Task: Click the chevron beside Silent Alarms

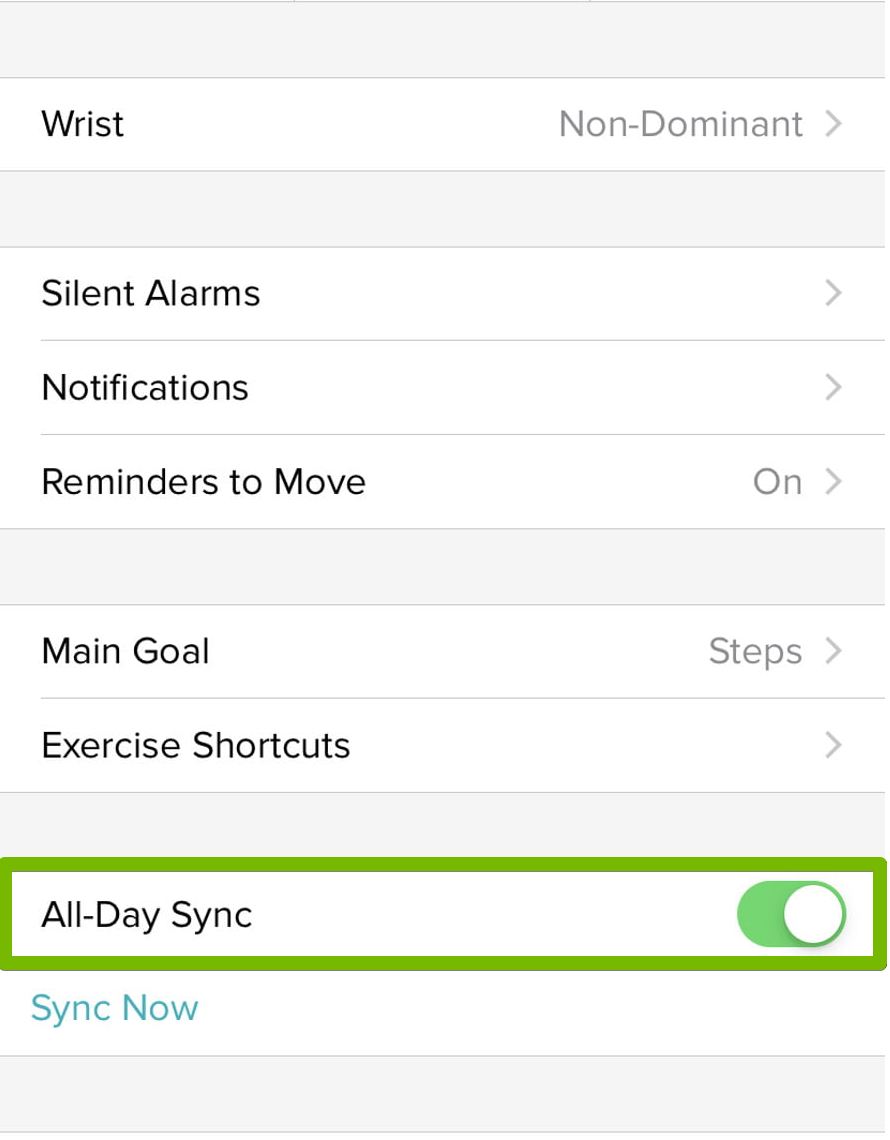Action: (833, 293)
